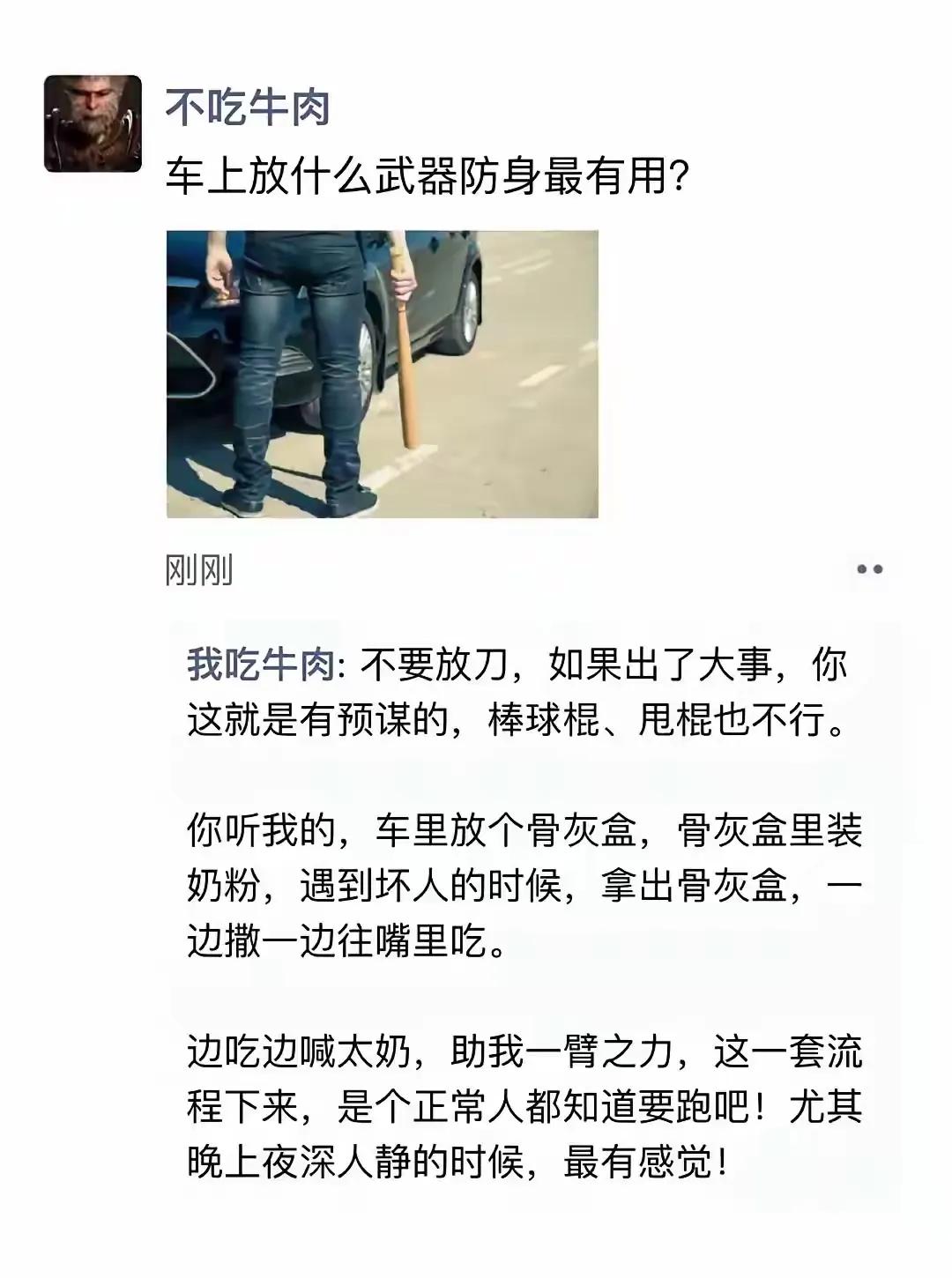
Task: Open 不吃牛肉's profile avatar
Action: click(x=93, y=123)
